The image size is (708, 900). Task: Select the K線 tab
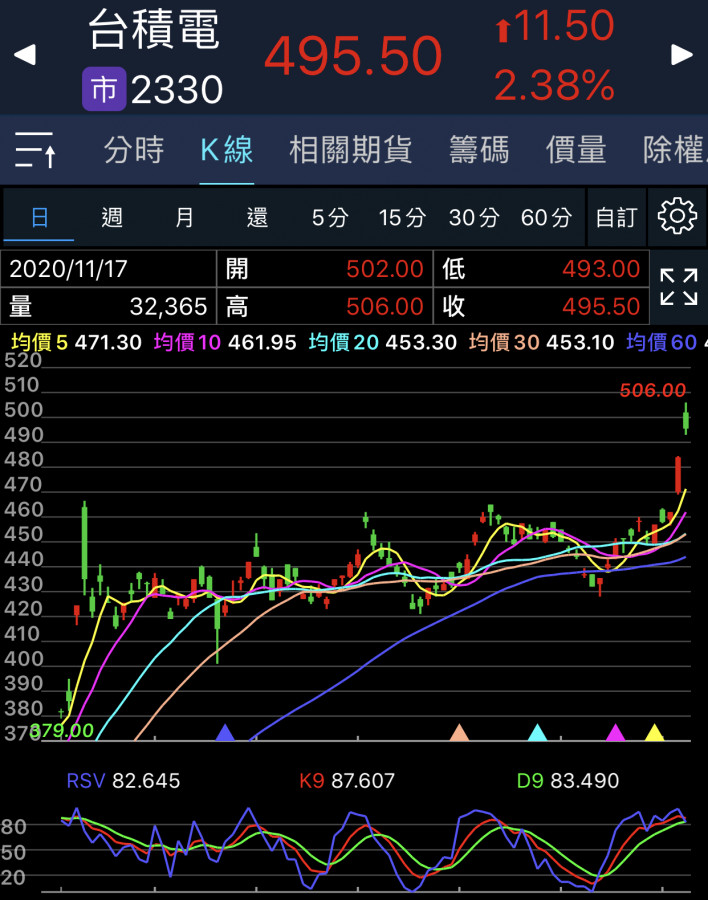click(226, 151)
